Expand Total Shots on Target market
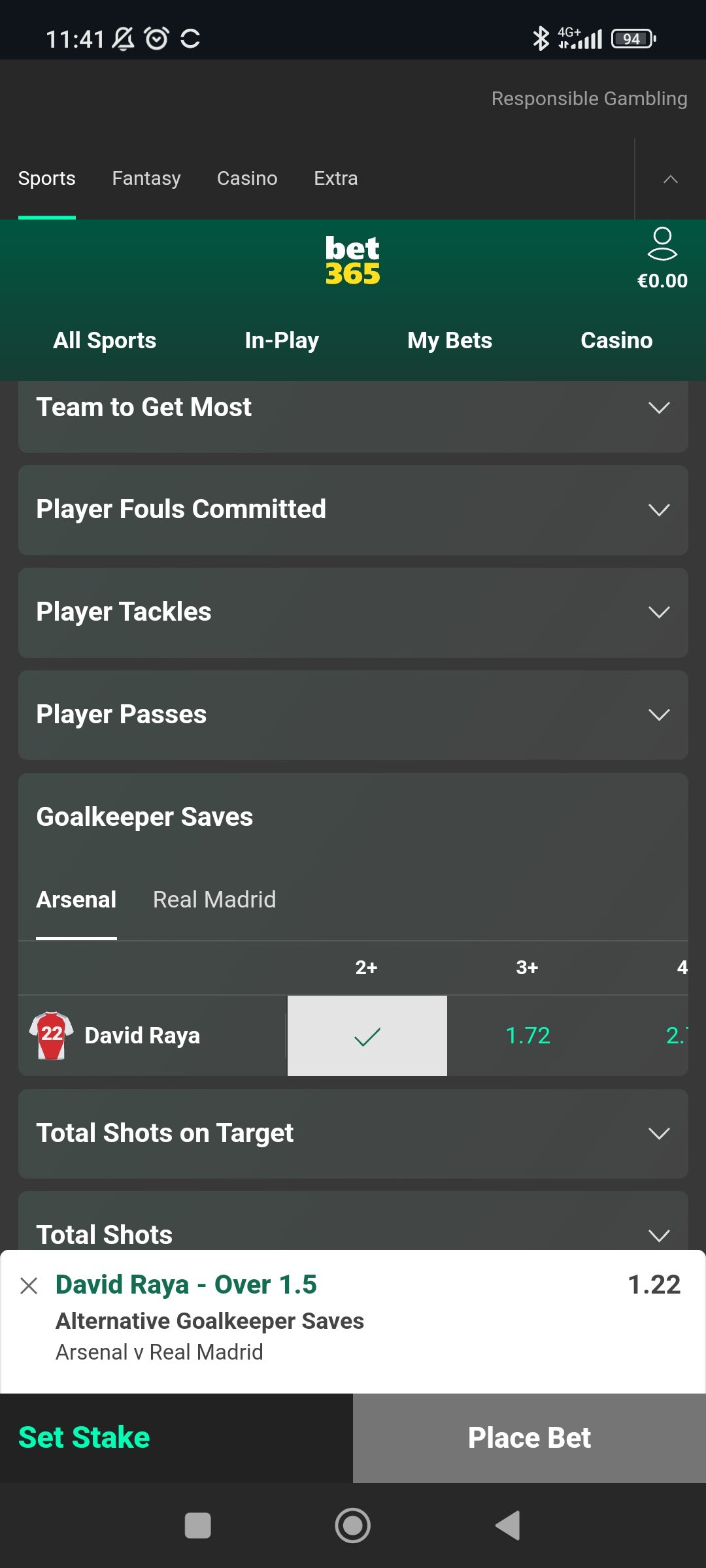Viewport: 706px width, 1568px height. pyautogui.click(x=353, y=1134)
